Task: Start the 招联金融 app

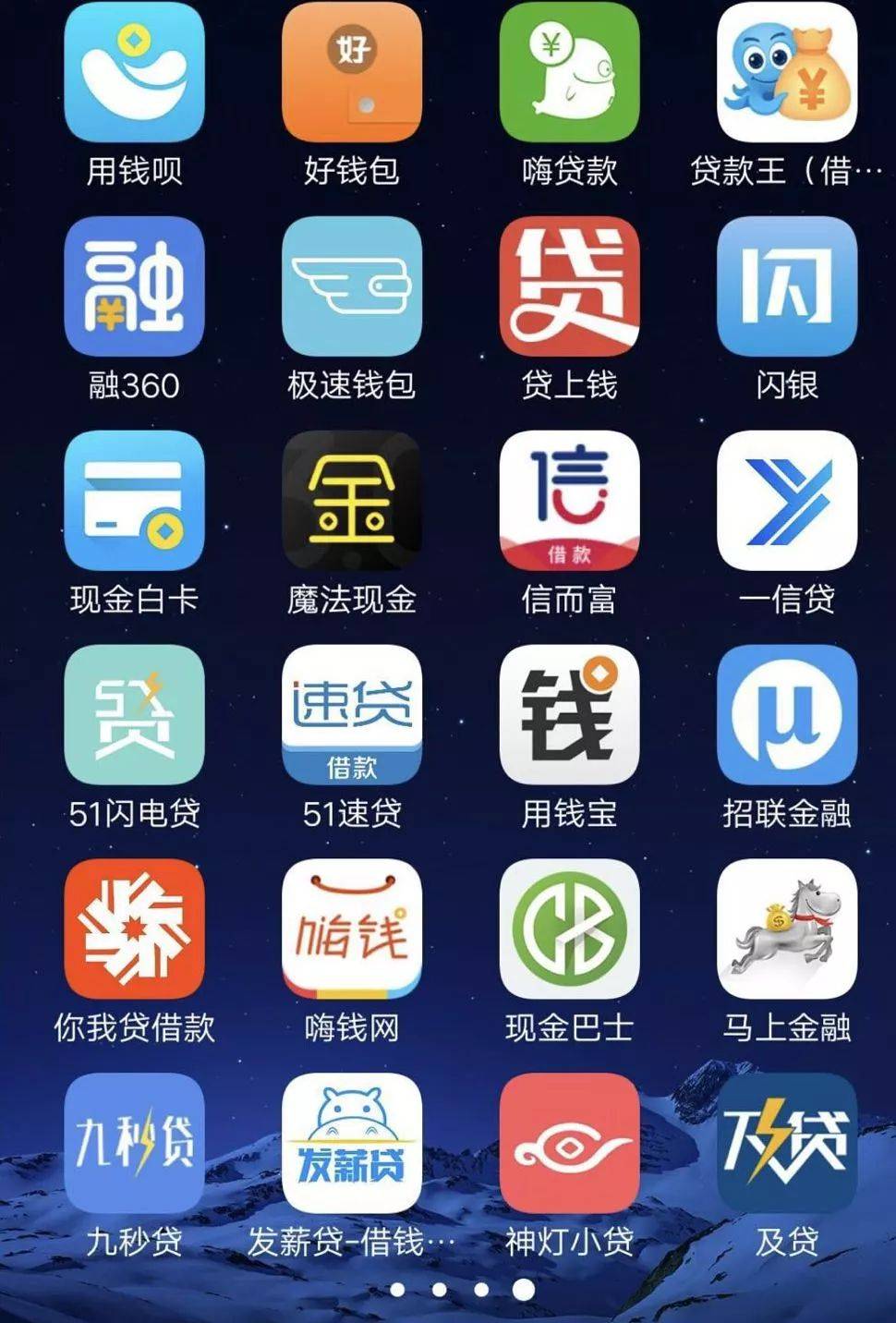Action: [x=785, y=718]
